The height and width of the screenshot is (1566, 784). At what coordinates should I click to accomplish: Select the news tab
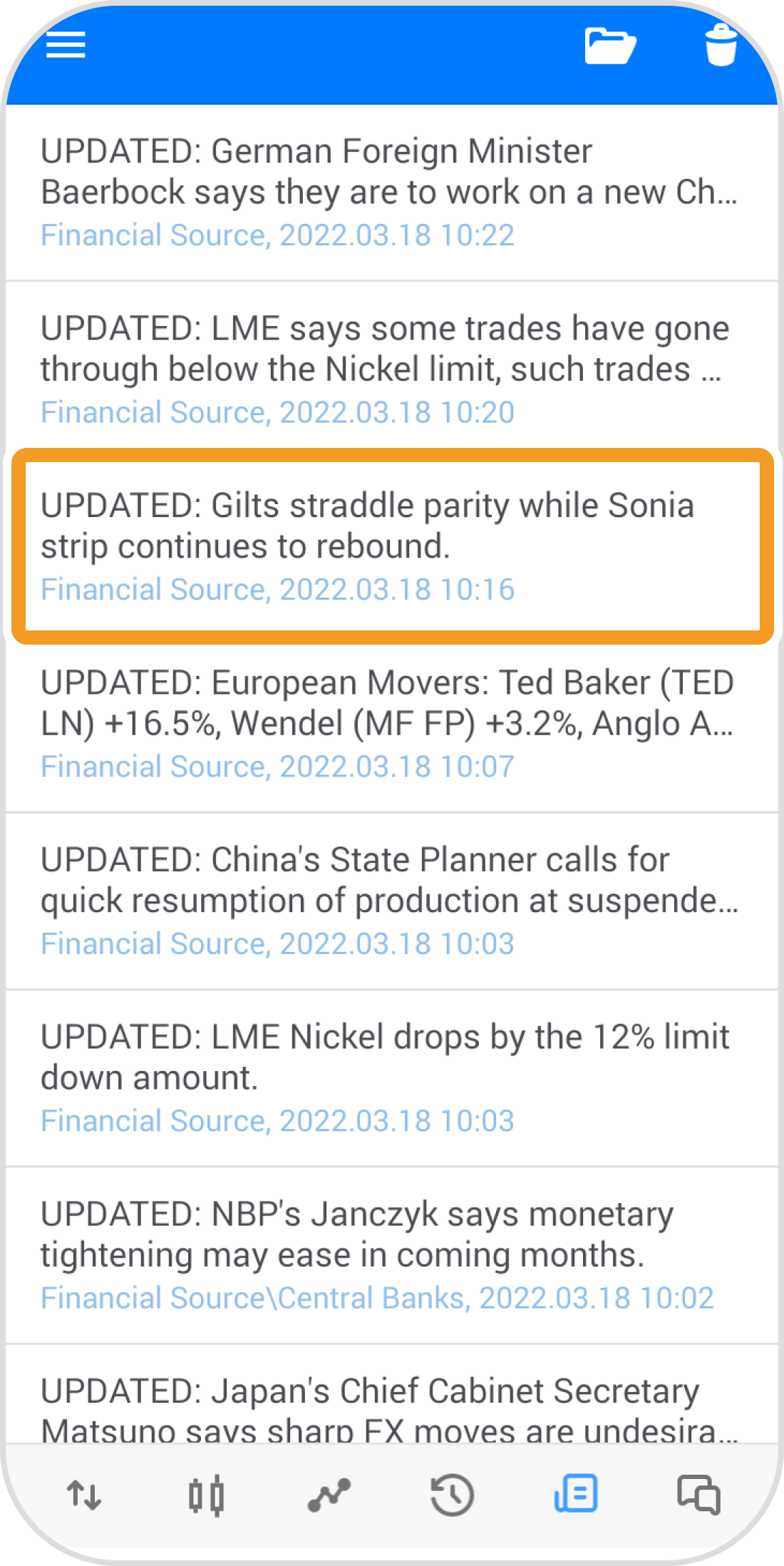[575, 1495]
